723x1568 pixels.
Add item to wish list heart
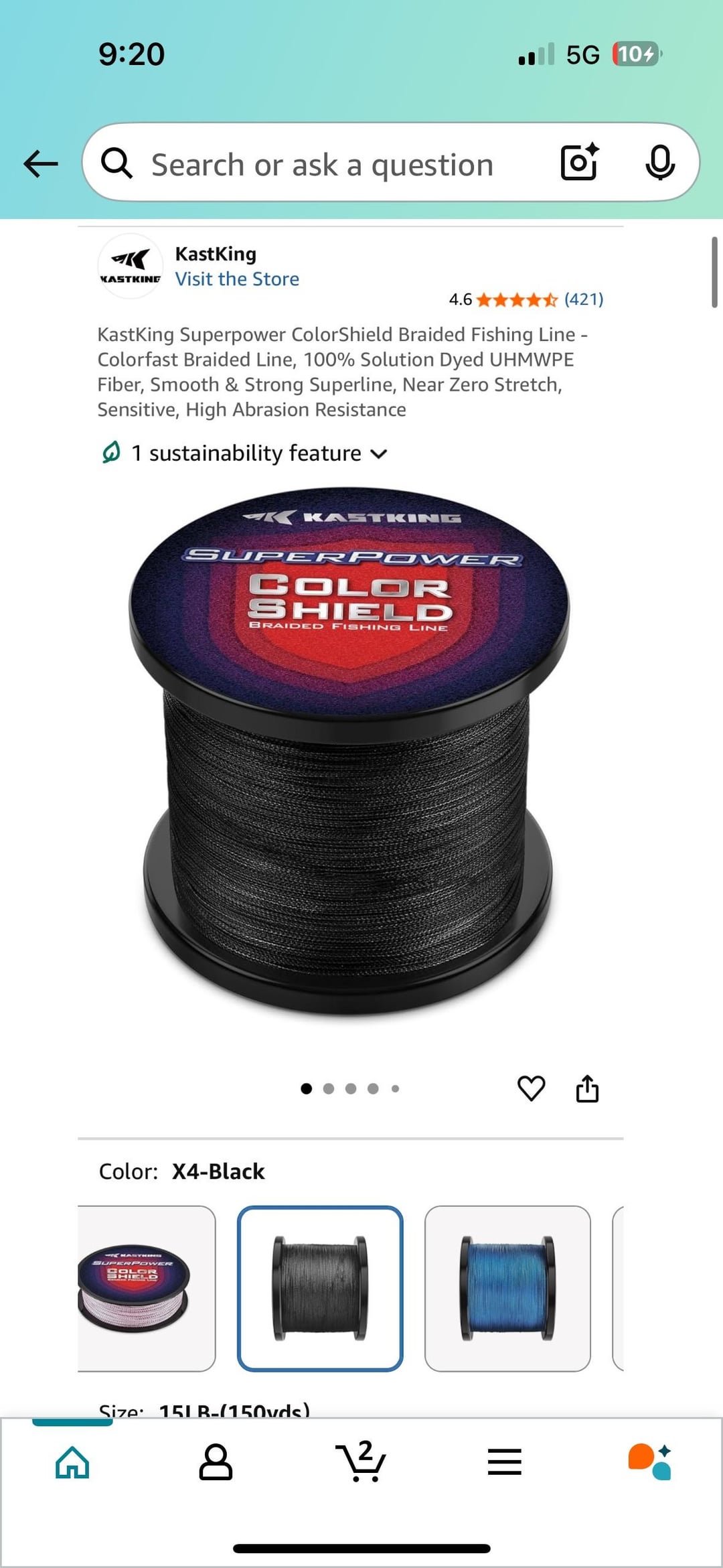(x=532, y=1088)
